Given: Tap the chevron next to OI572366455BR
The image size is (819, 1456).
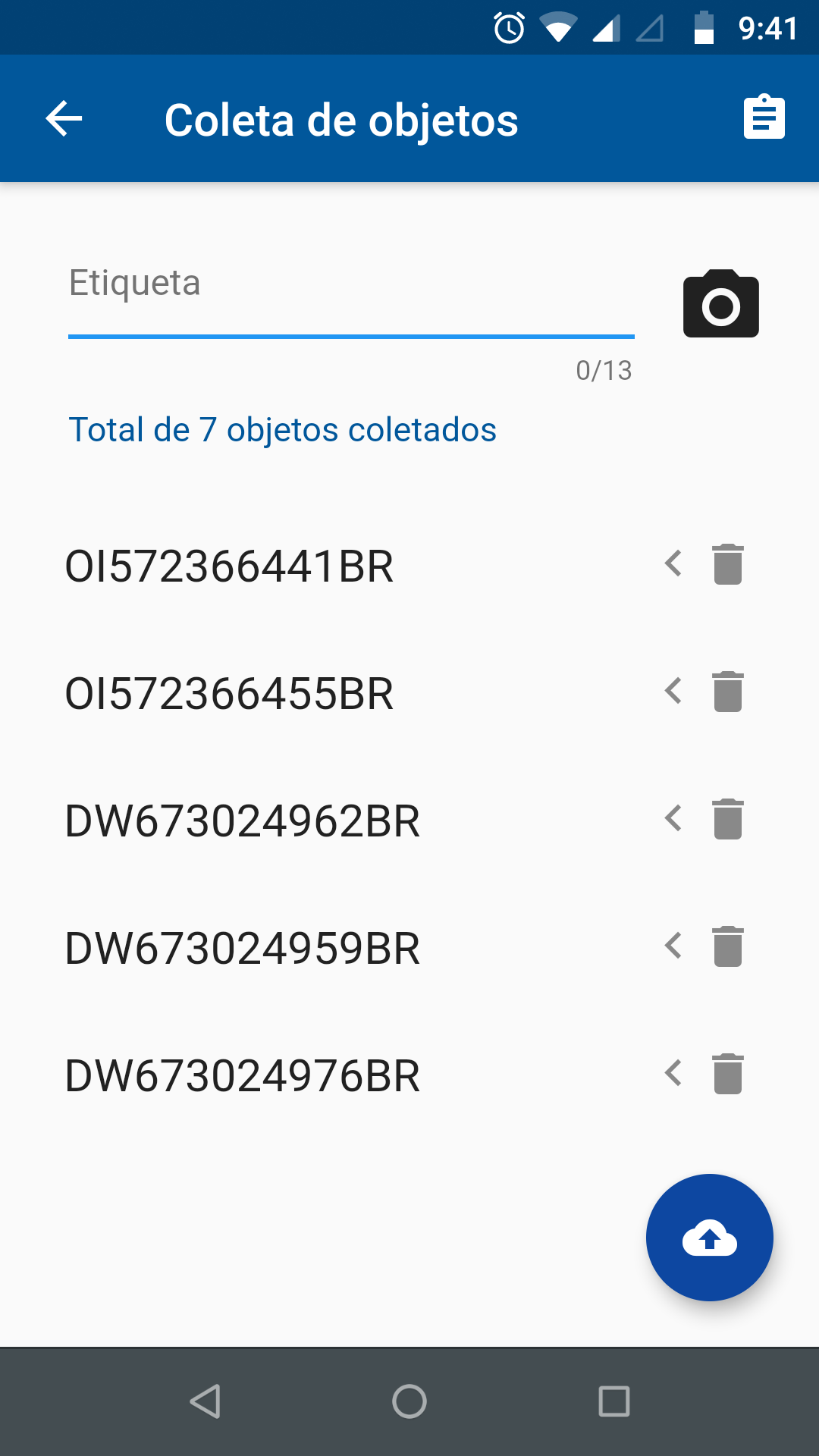Looking at the screenshot, I should 673,691.
